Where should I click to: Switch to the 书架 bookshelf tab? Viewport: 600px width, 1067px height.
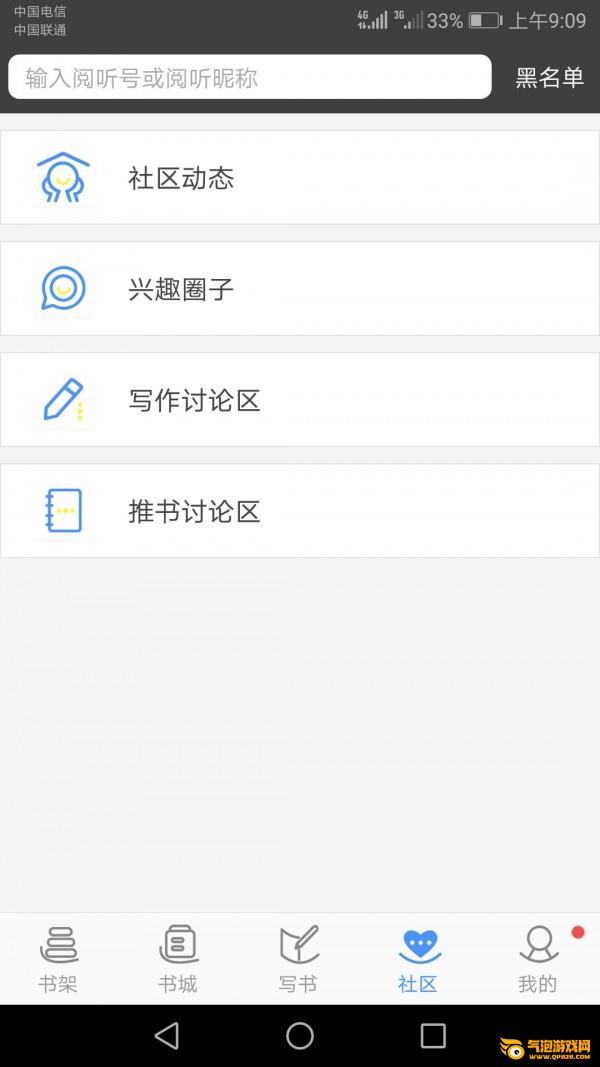(58, 959)
